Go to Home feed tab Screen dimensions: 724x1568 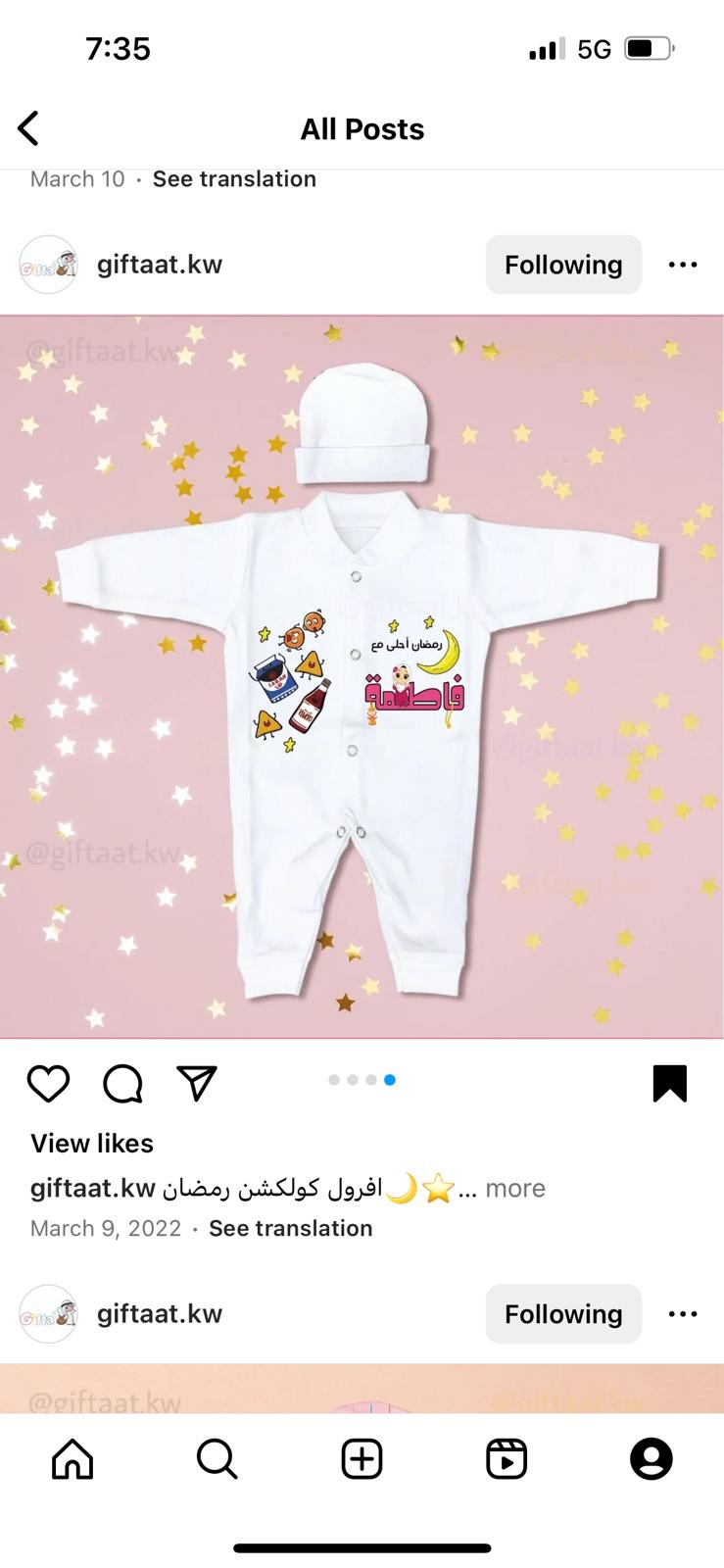point(72,1459)
